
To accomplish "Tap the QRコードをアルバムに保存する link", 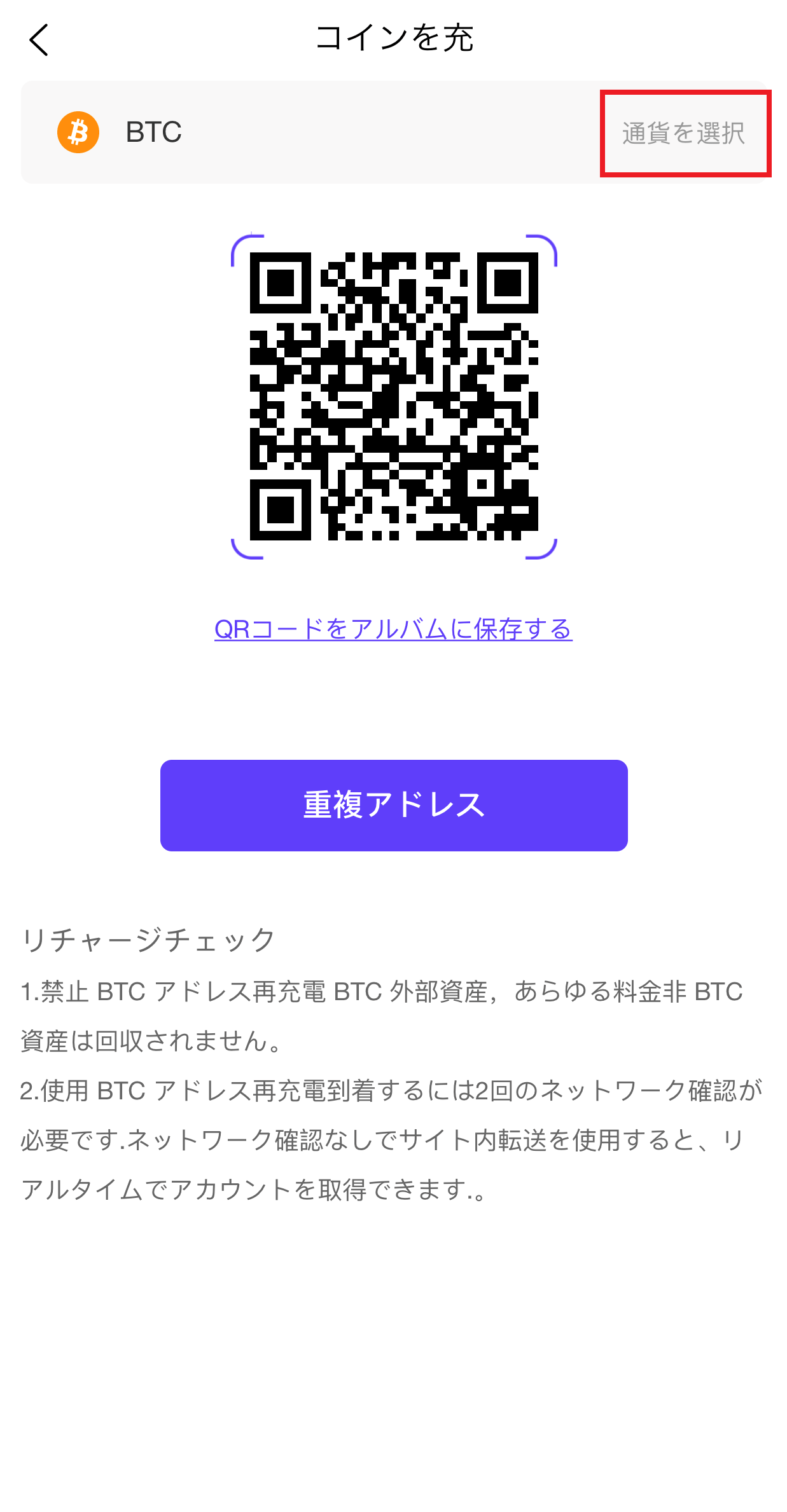I will click(x=393, y=629).
